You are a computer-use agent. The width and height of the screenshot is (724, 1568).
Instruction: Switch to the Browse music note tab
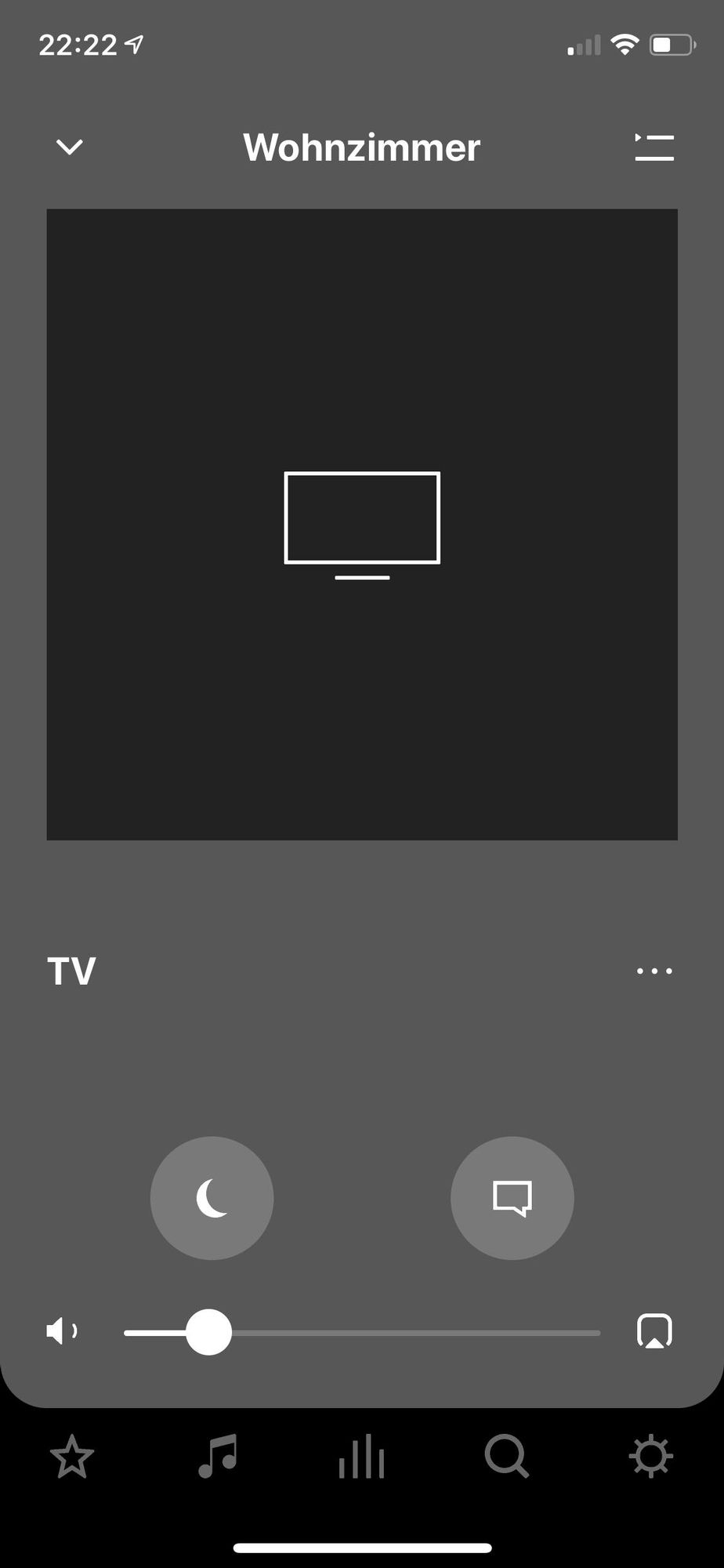coord(218,1457)
